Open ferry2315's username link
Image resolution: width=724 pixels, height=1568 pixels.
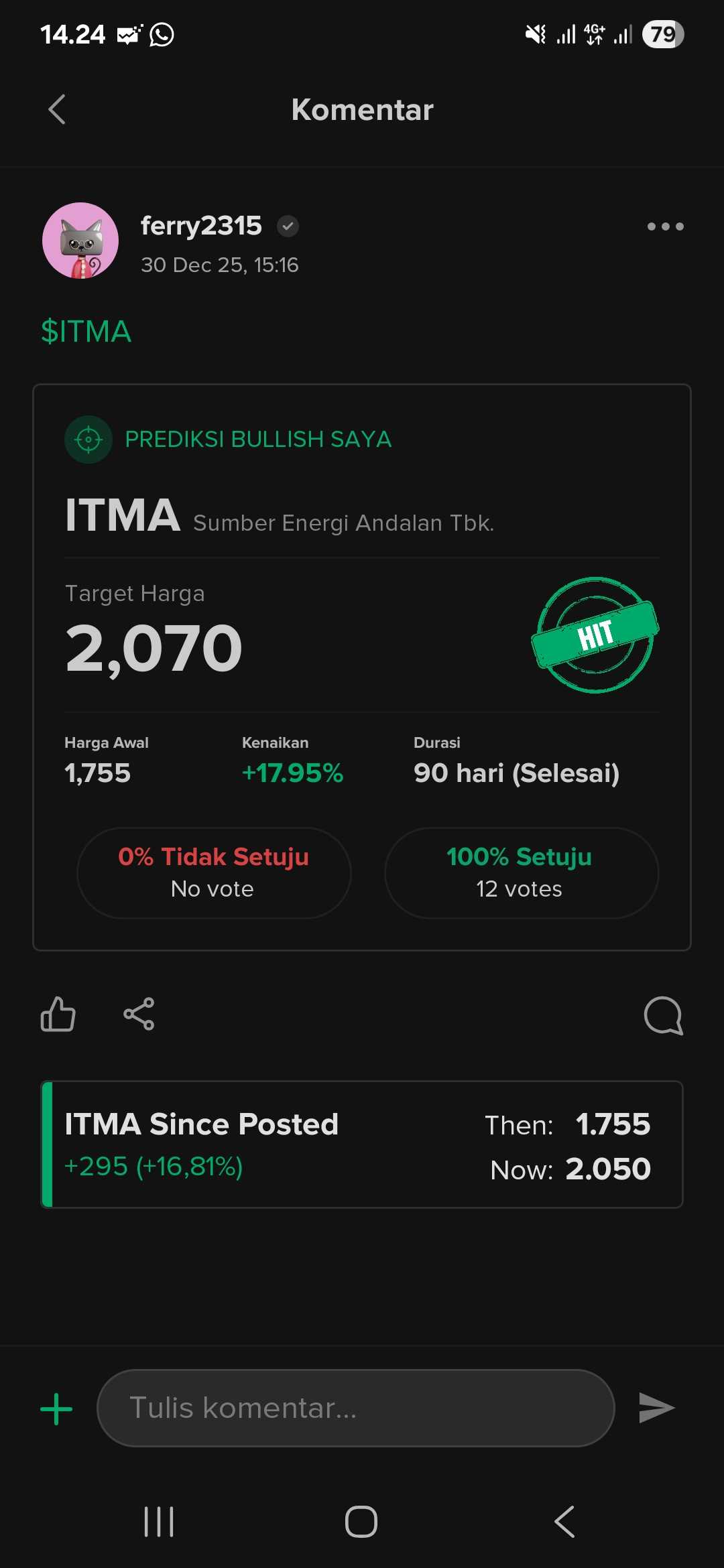pos(201,226)
